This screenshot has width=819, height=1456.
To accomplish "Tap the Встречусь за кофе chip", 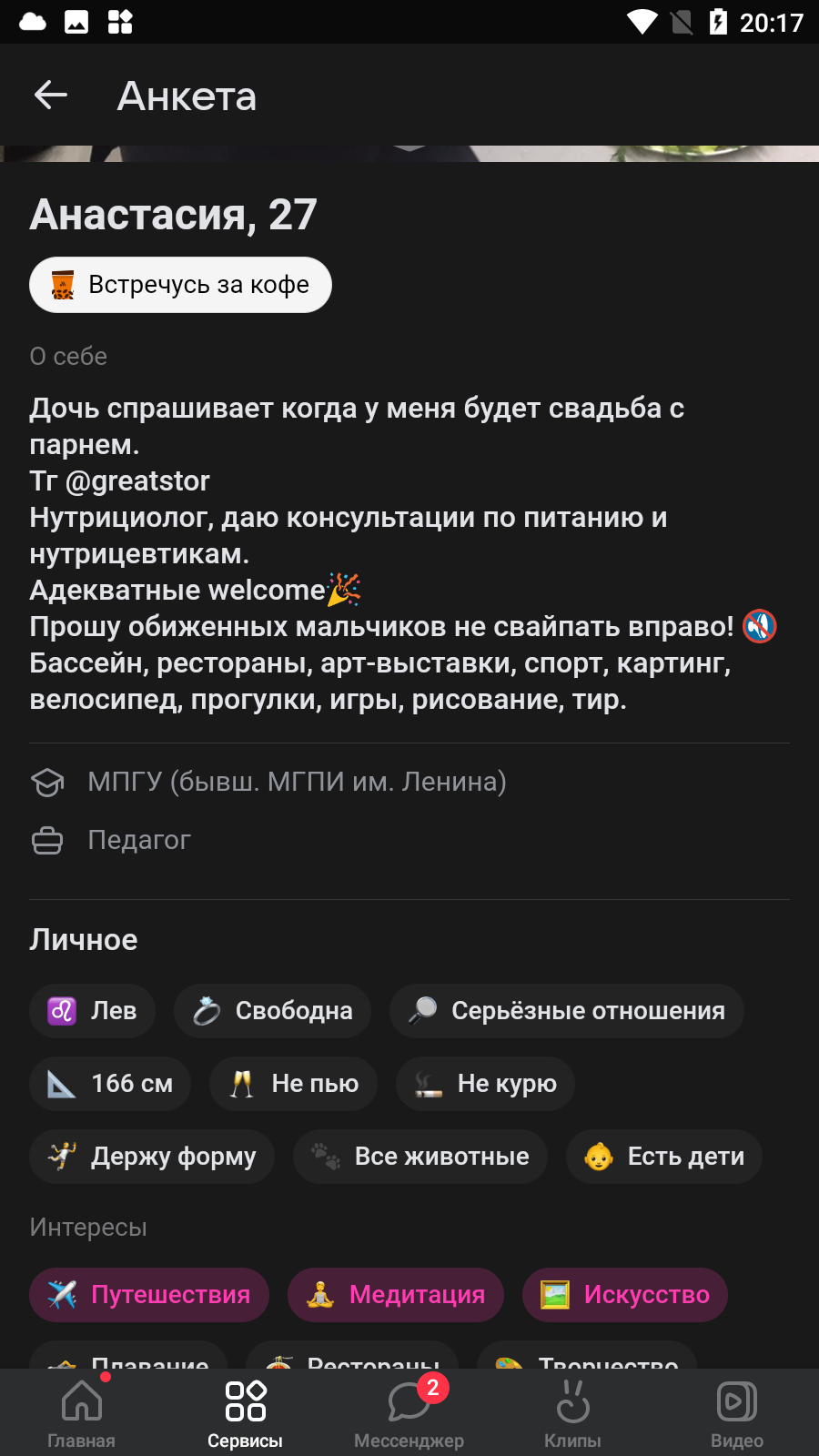I will pos(180,285).
